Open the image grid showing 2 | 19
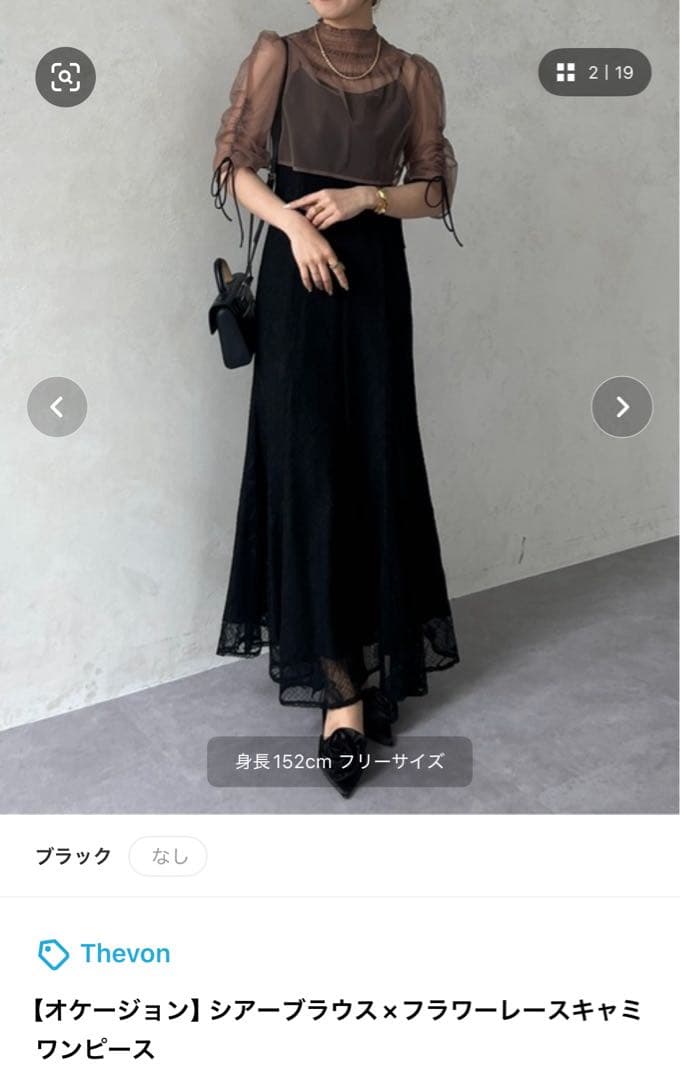Image resolution: width=680 pixels, height=1080 pixels. (x=595, y=72)
